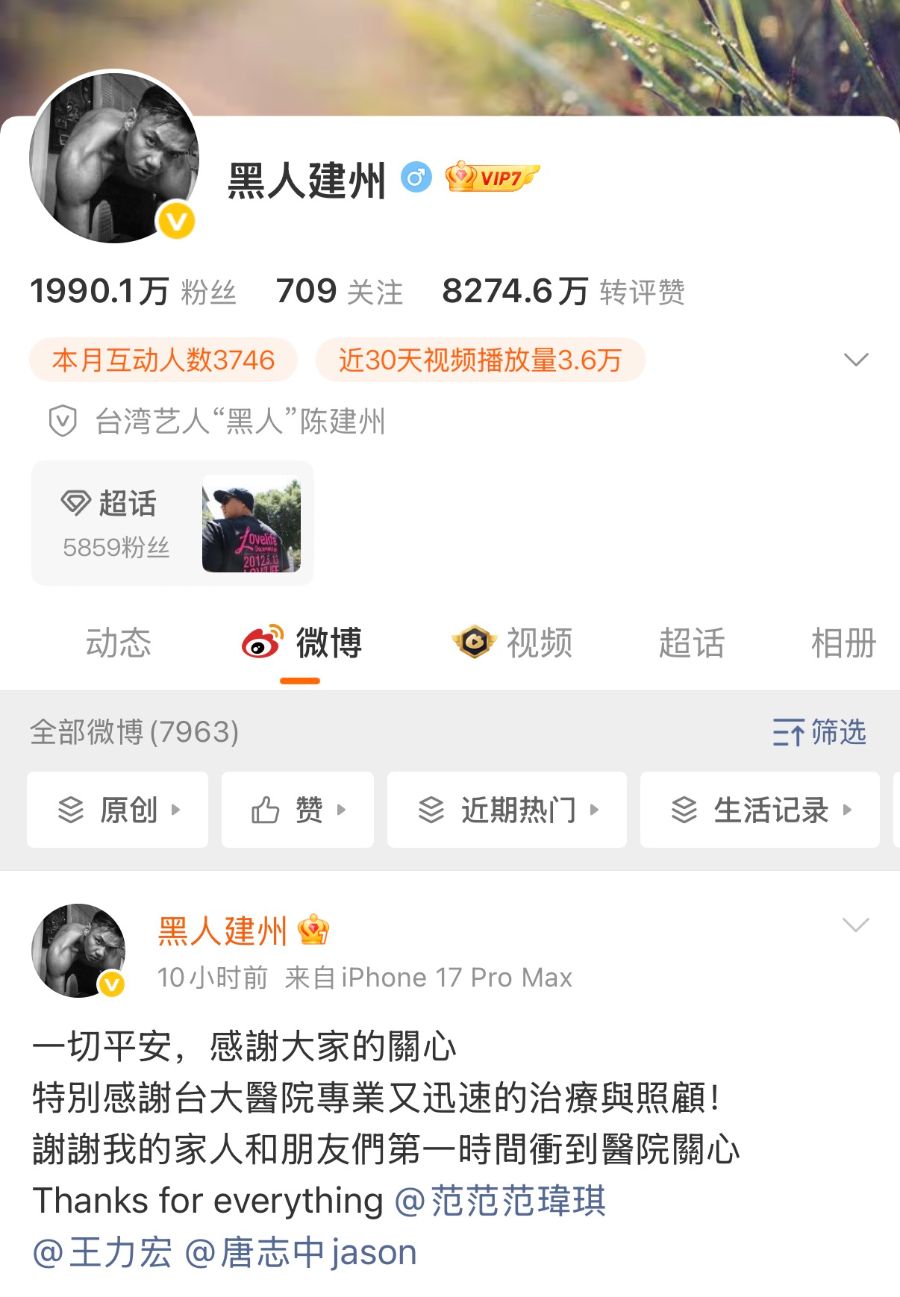Select the 生活记录 filter chip

point(760,810)
